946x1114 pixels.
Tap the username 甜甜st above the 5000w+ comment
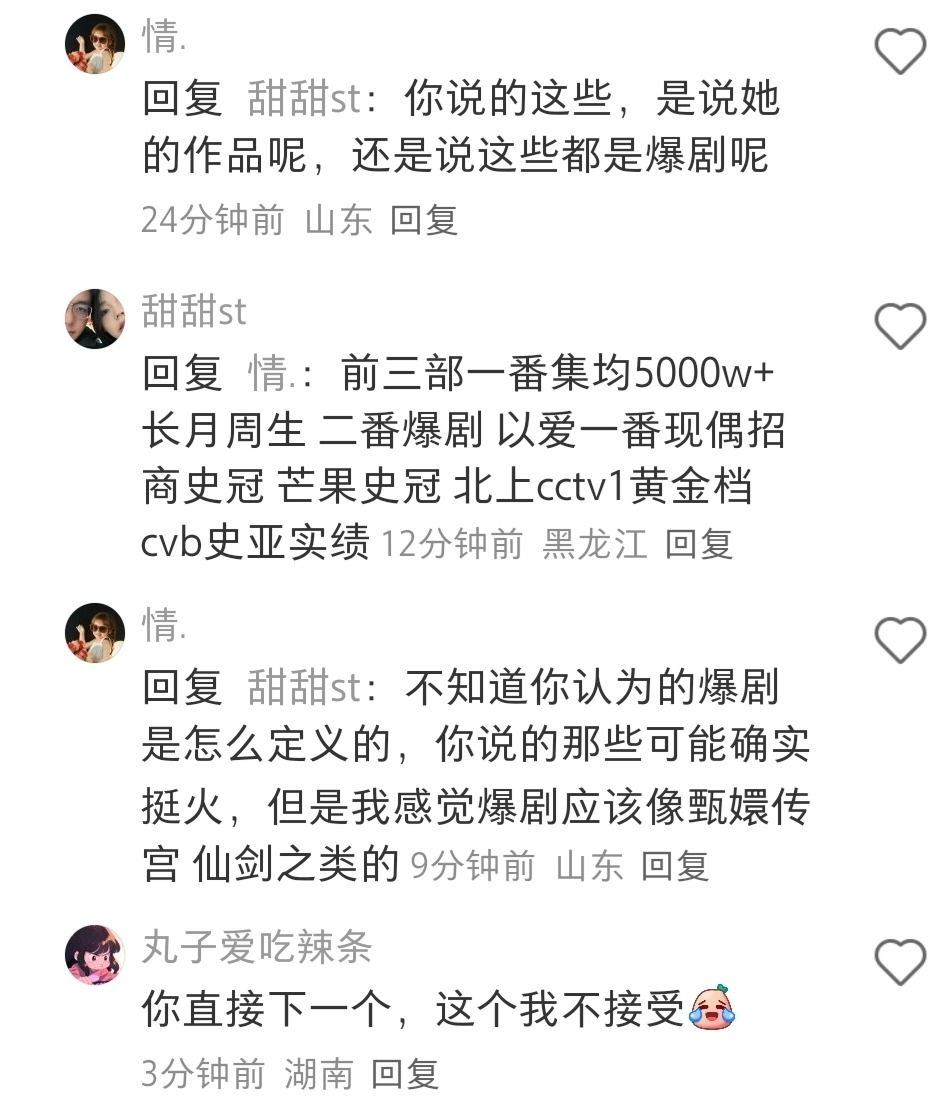194,311
